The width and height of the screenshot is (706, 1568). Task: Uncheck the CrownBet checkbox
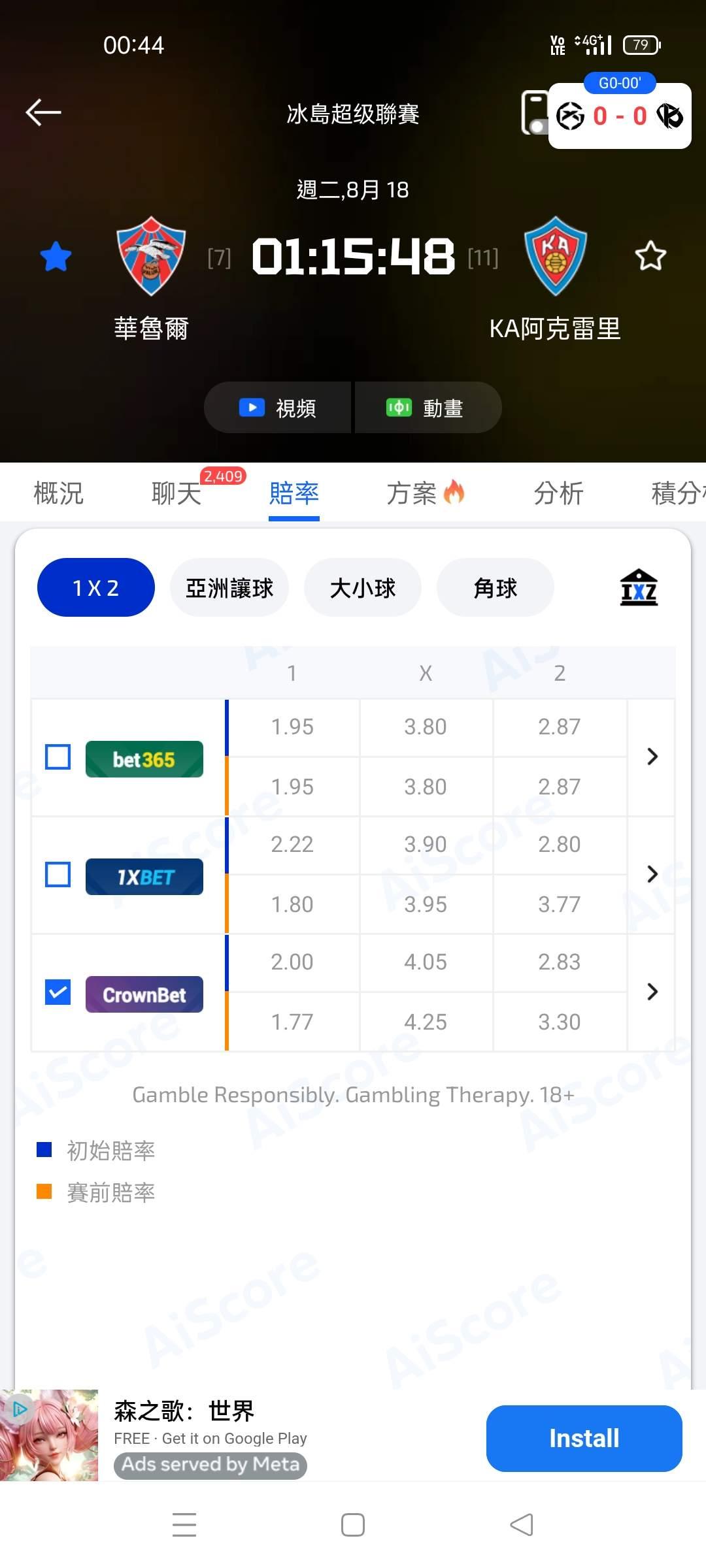point(58,992)
